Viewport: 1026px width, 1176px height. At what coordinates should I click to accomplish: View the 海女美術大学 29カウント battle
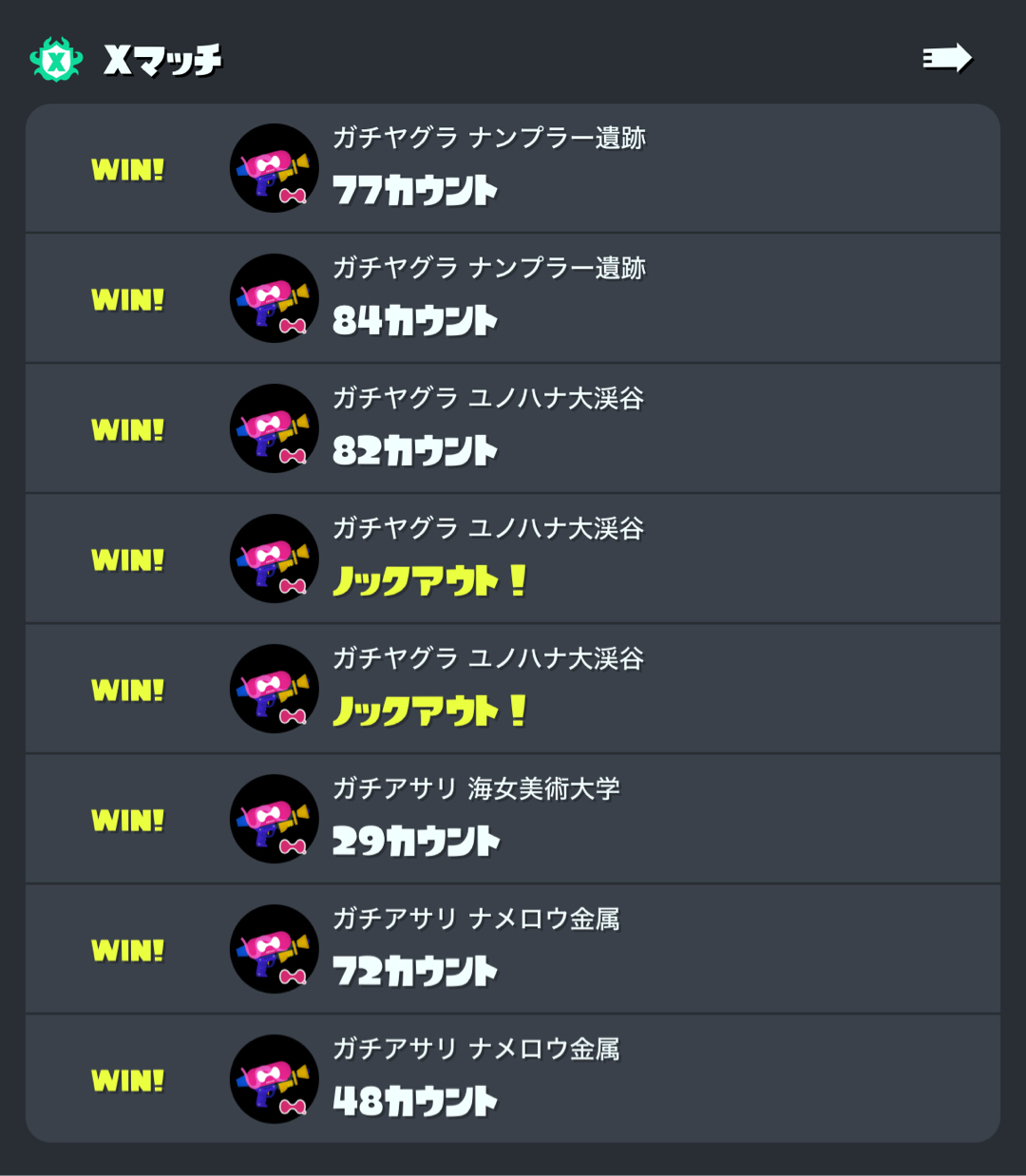tap(513, 819)
